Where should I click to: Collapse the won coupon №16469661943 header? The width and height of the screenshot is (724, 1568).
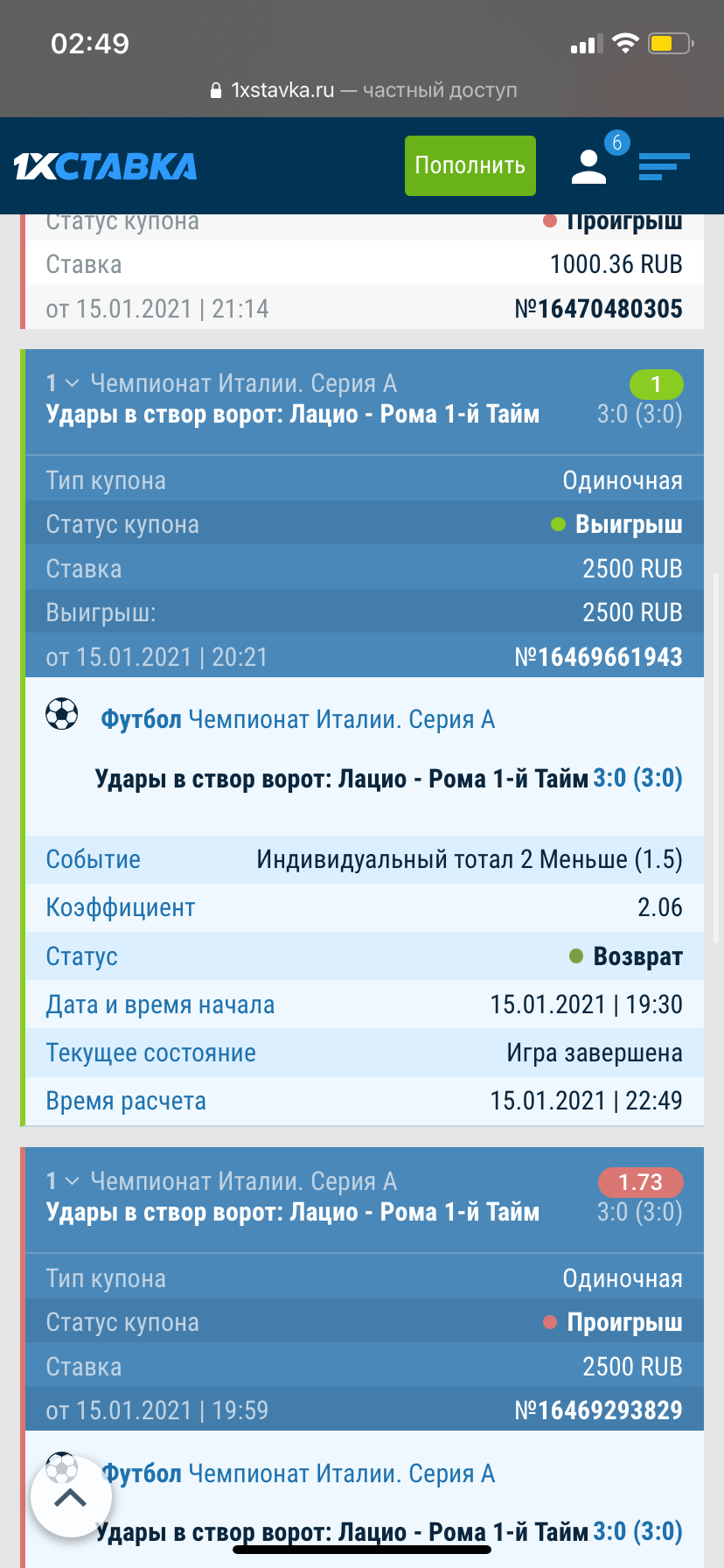tap(73, 383)
